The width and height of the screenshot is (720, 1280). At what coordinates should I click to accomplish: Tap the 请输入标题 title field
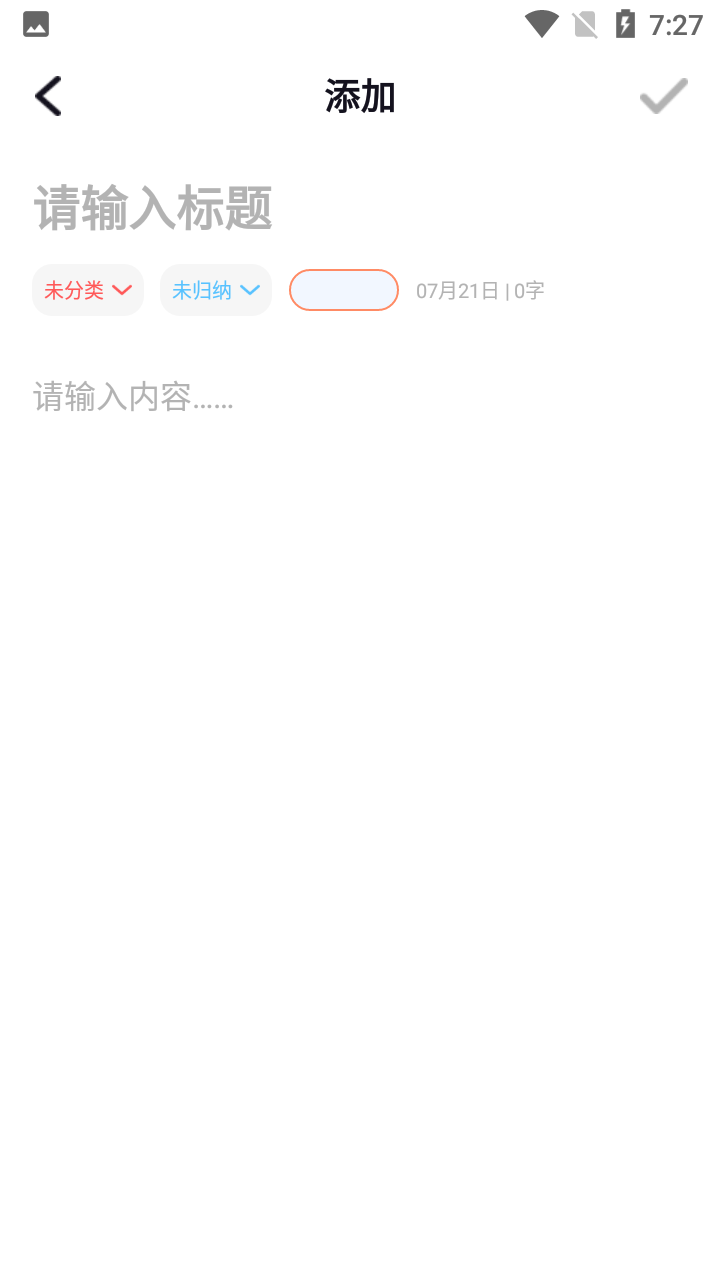(300, 209)
